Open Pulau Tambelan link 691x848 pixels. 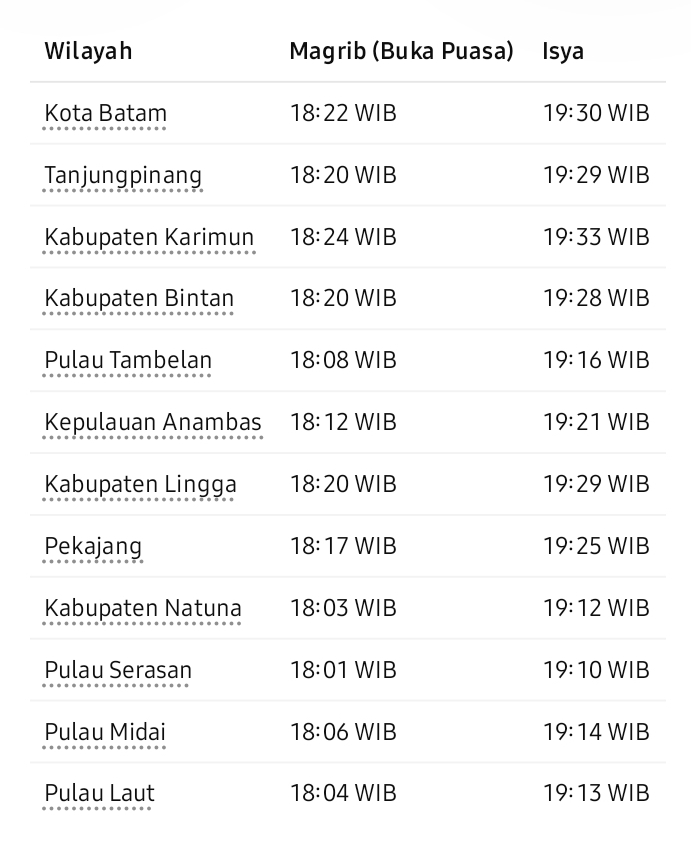click(128, 360)
